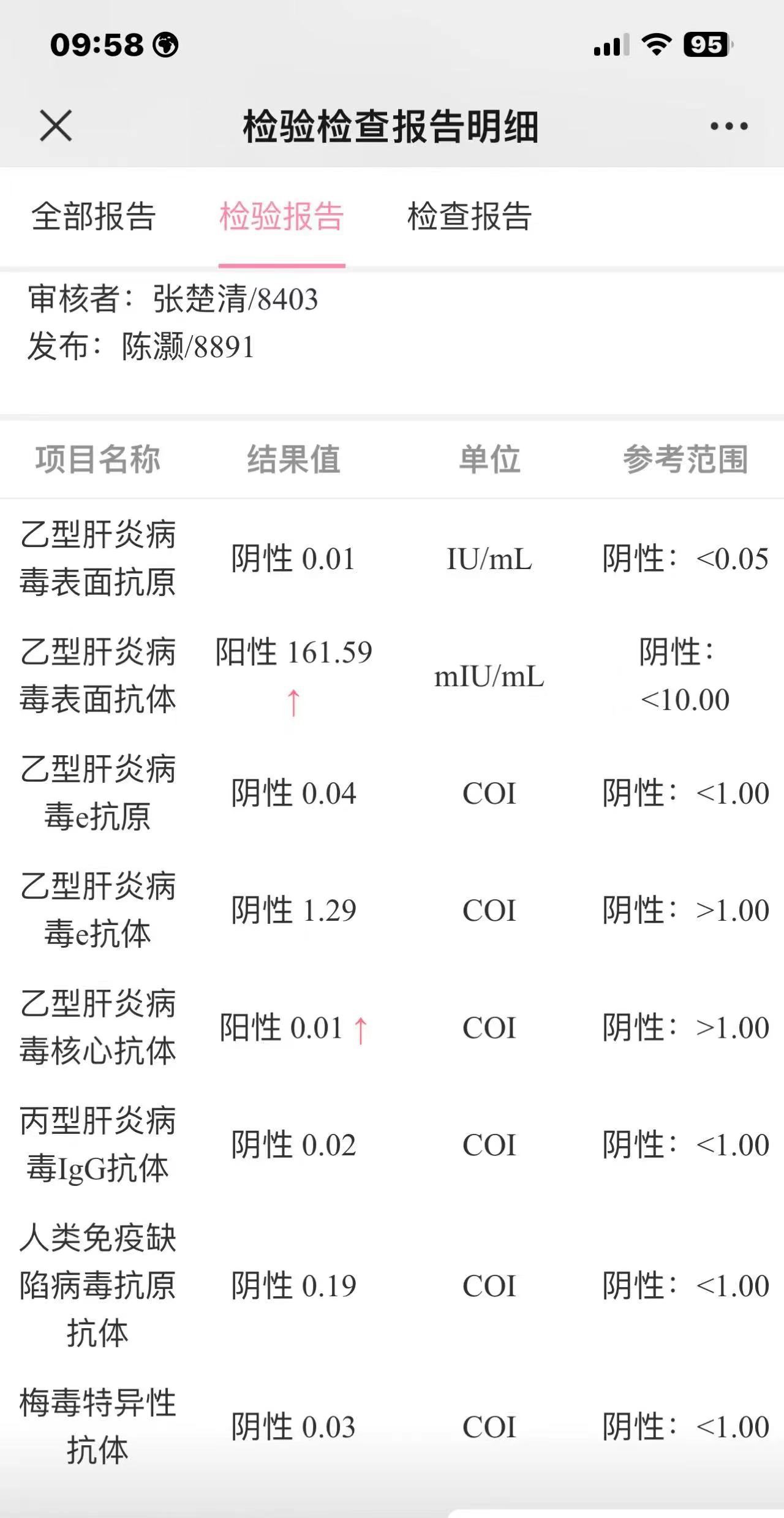The width and height of the screenshot is (784, 1518).
Task: Select the 检验报告 tab
Action: pos(282,217)
